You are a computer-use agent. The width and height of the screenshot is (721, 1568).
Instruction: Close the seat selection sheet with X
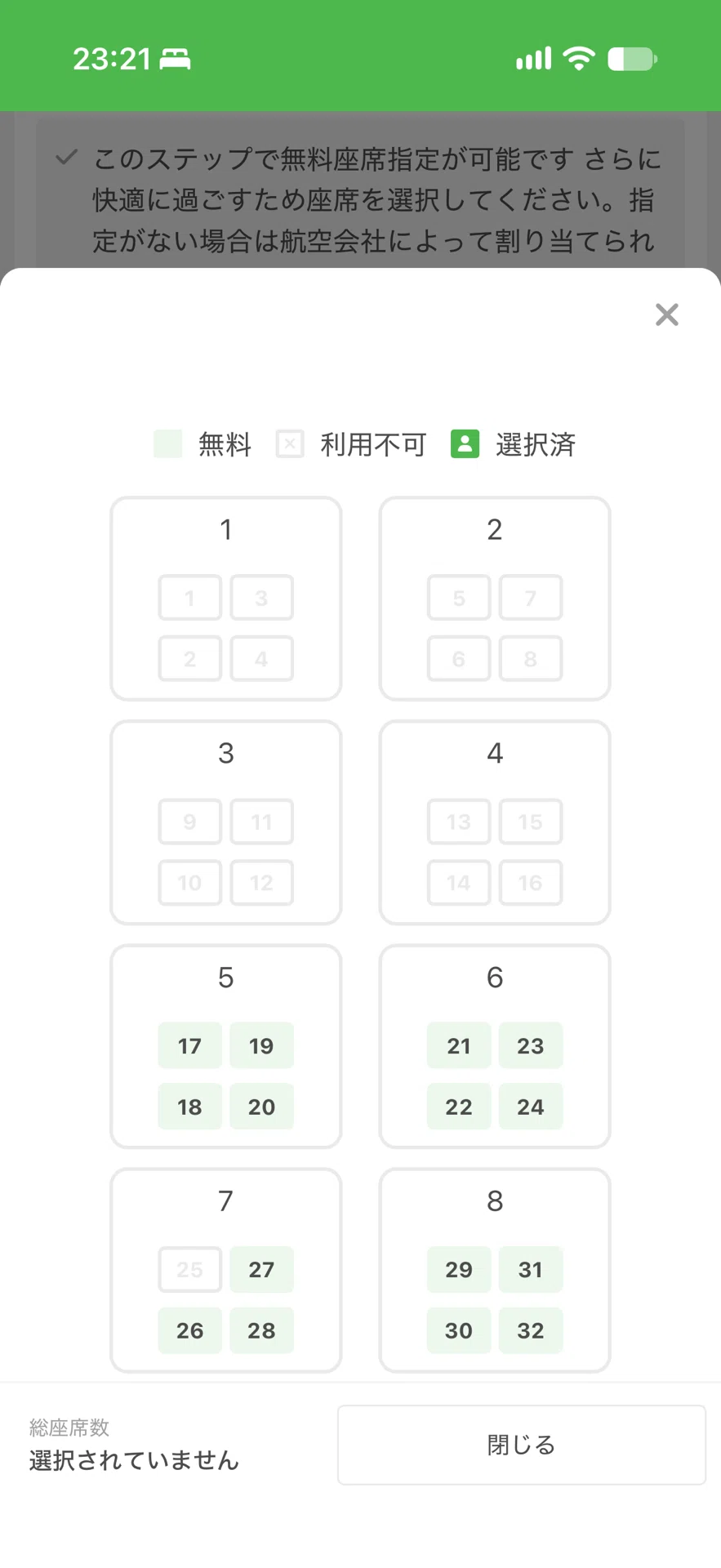pos(667,314)
